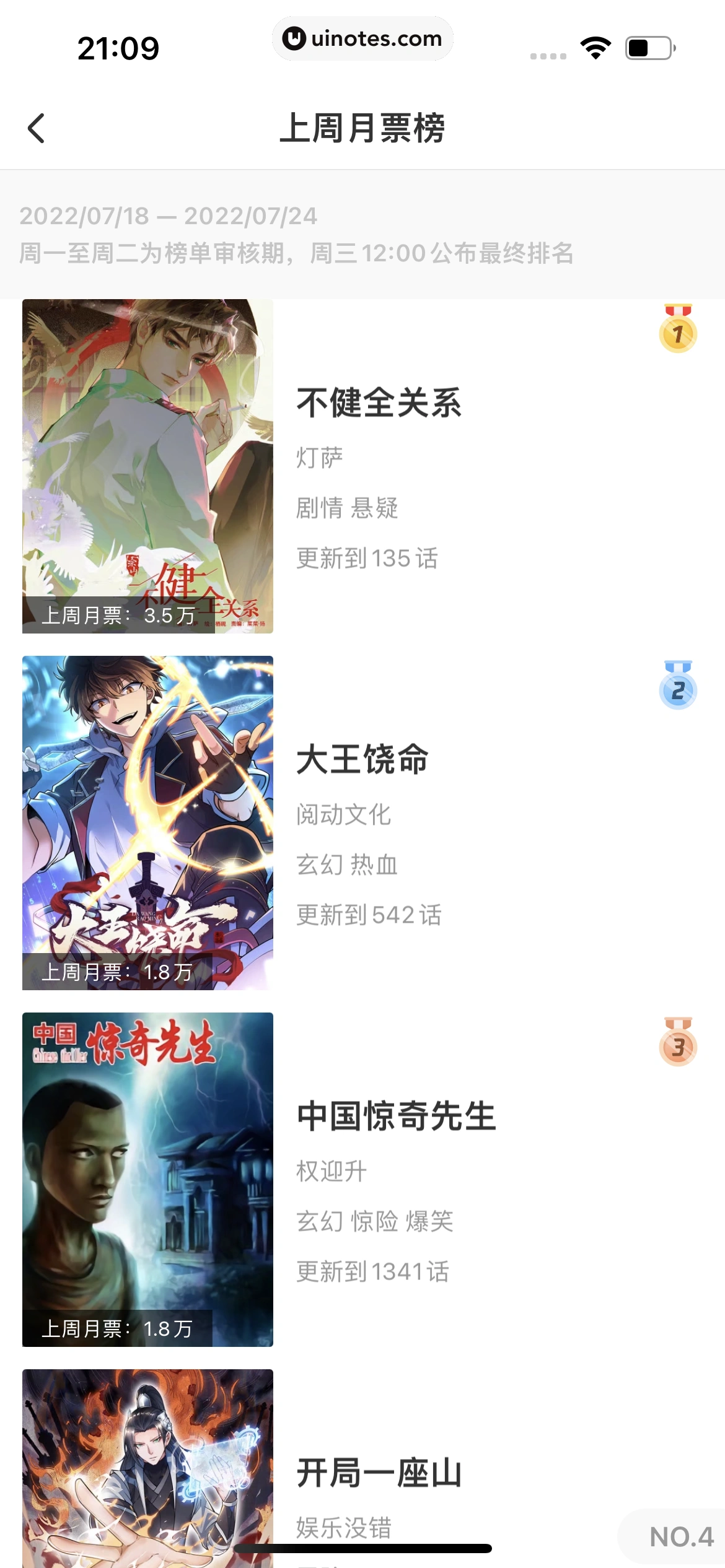Tap the cellular signal dots indicator
This screenshot has height=1568, width=725.
tap(548, 54)
